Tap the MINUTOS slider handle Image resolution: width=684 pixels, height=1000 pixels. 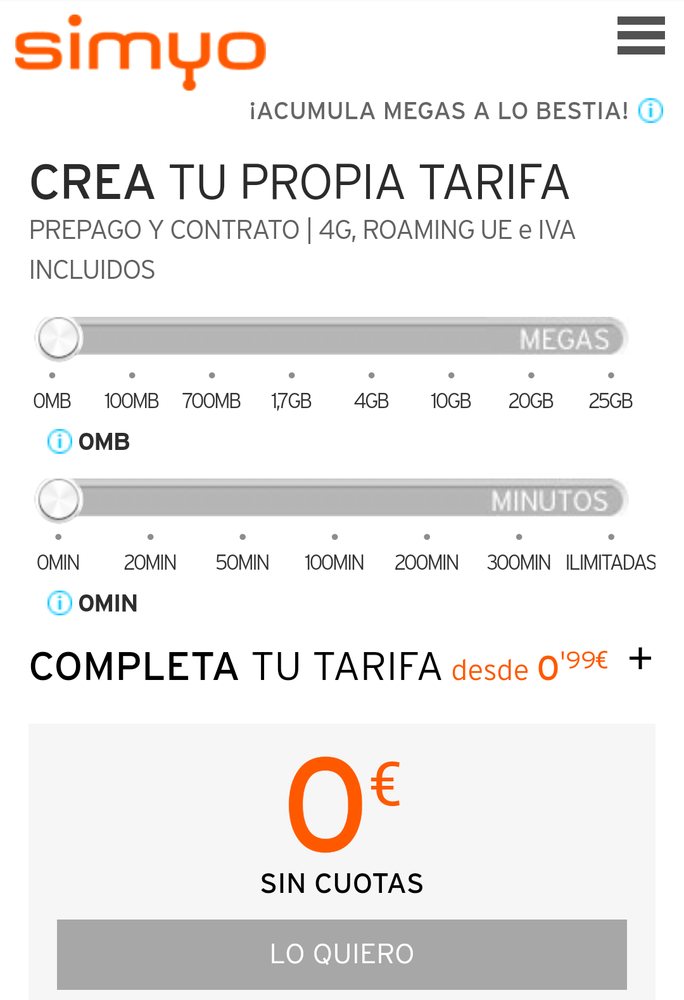click(x=58, y=499)
